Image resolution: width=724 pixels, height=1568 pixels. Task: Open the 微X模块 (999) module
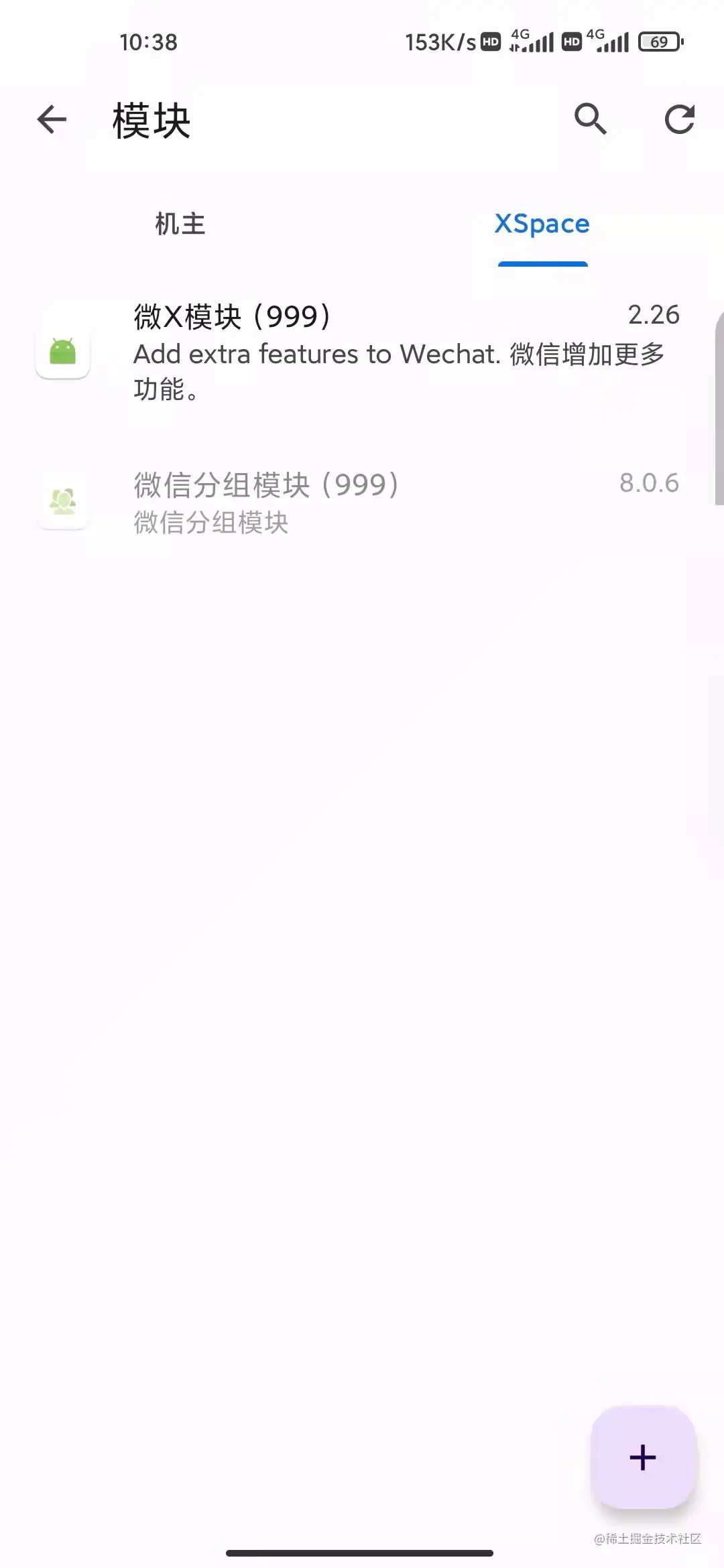pos(362,351)
